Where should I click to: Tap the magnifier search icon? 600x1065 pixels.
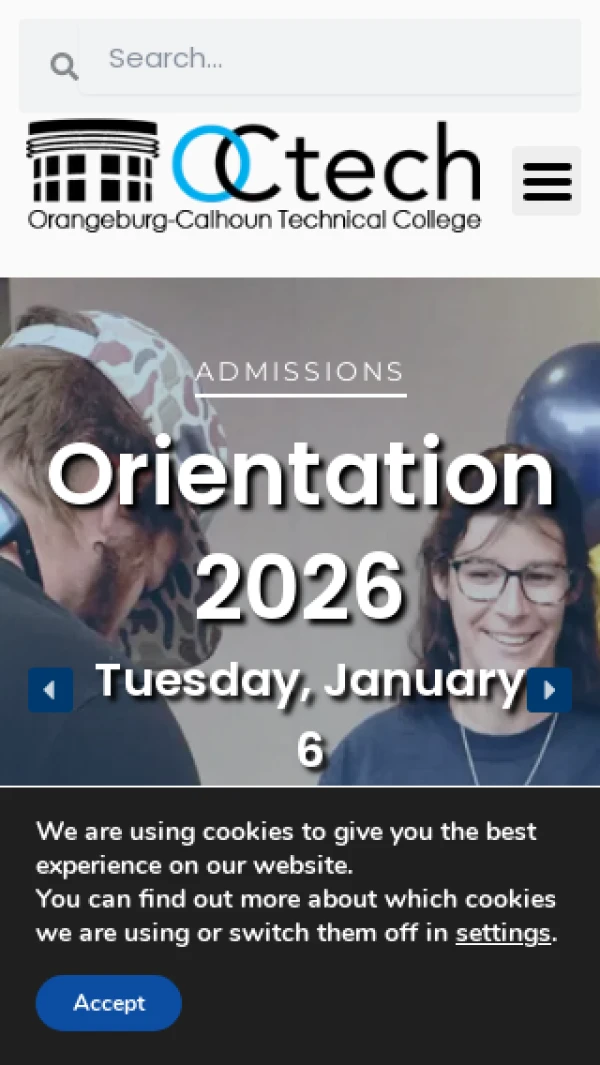pos(64,67)
